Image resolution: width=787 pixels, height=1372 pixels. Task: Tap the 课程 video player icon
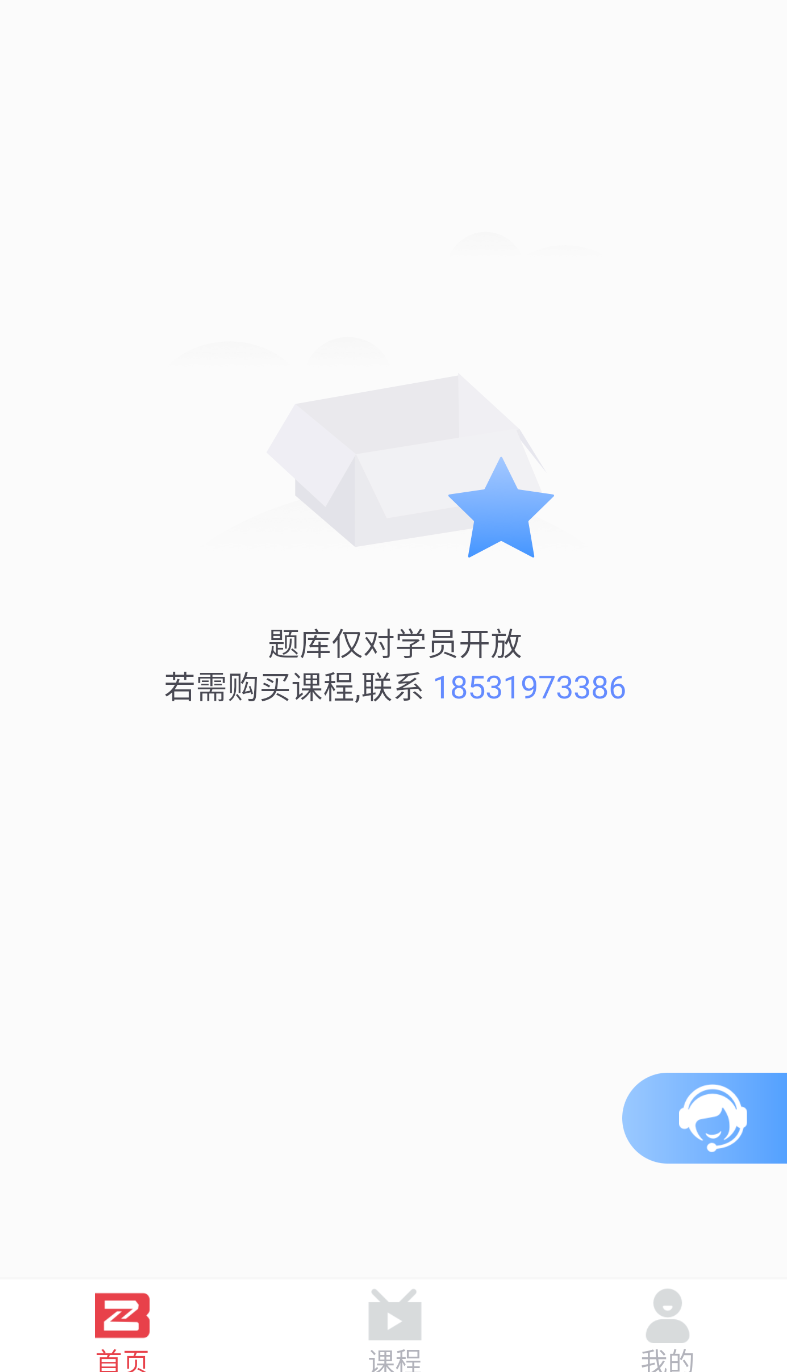[x=394, y=1318]
